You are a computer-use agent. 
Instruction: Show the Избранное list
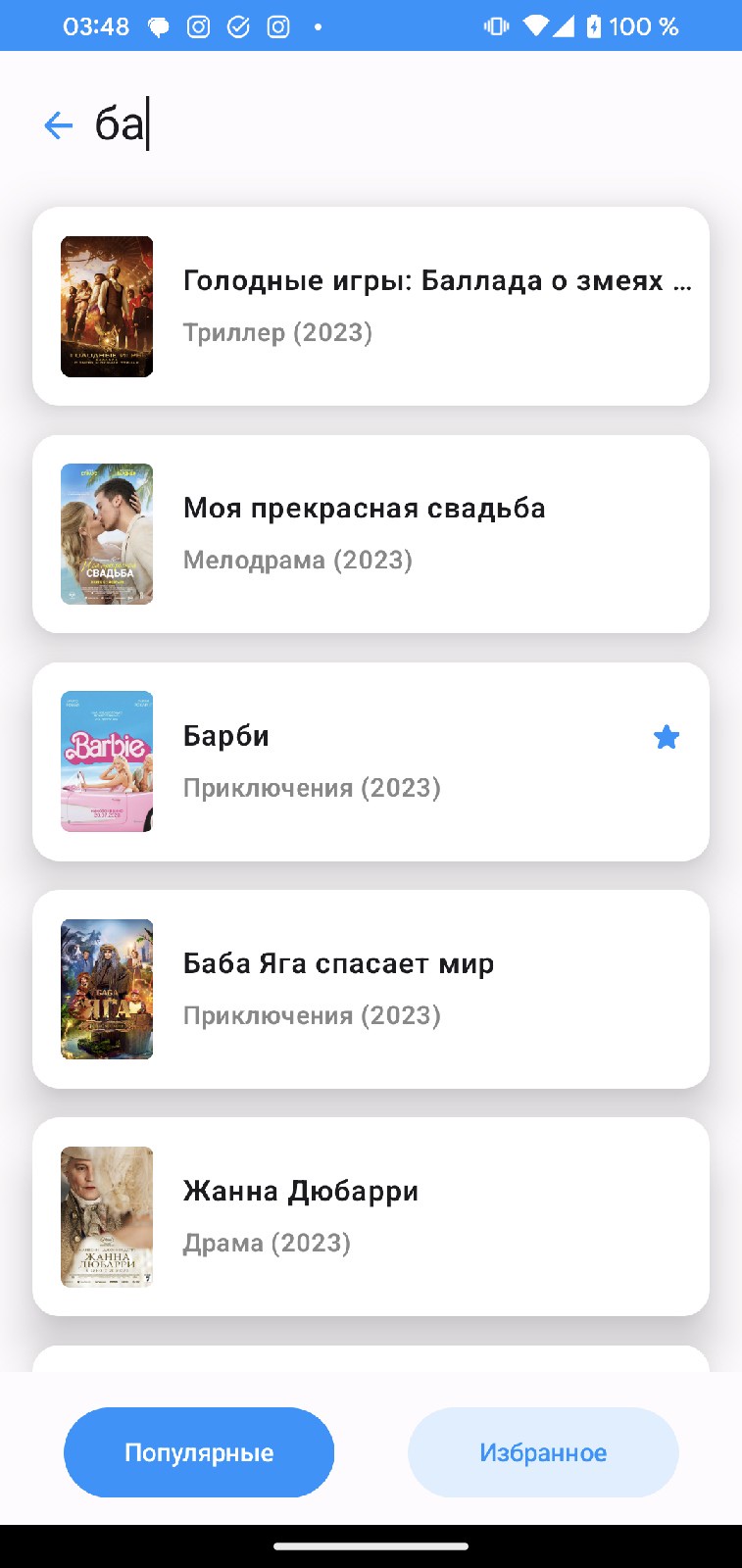(543, 1452)
